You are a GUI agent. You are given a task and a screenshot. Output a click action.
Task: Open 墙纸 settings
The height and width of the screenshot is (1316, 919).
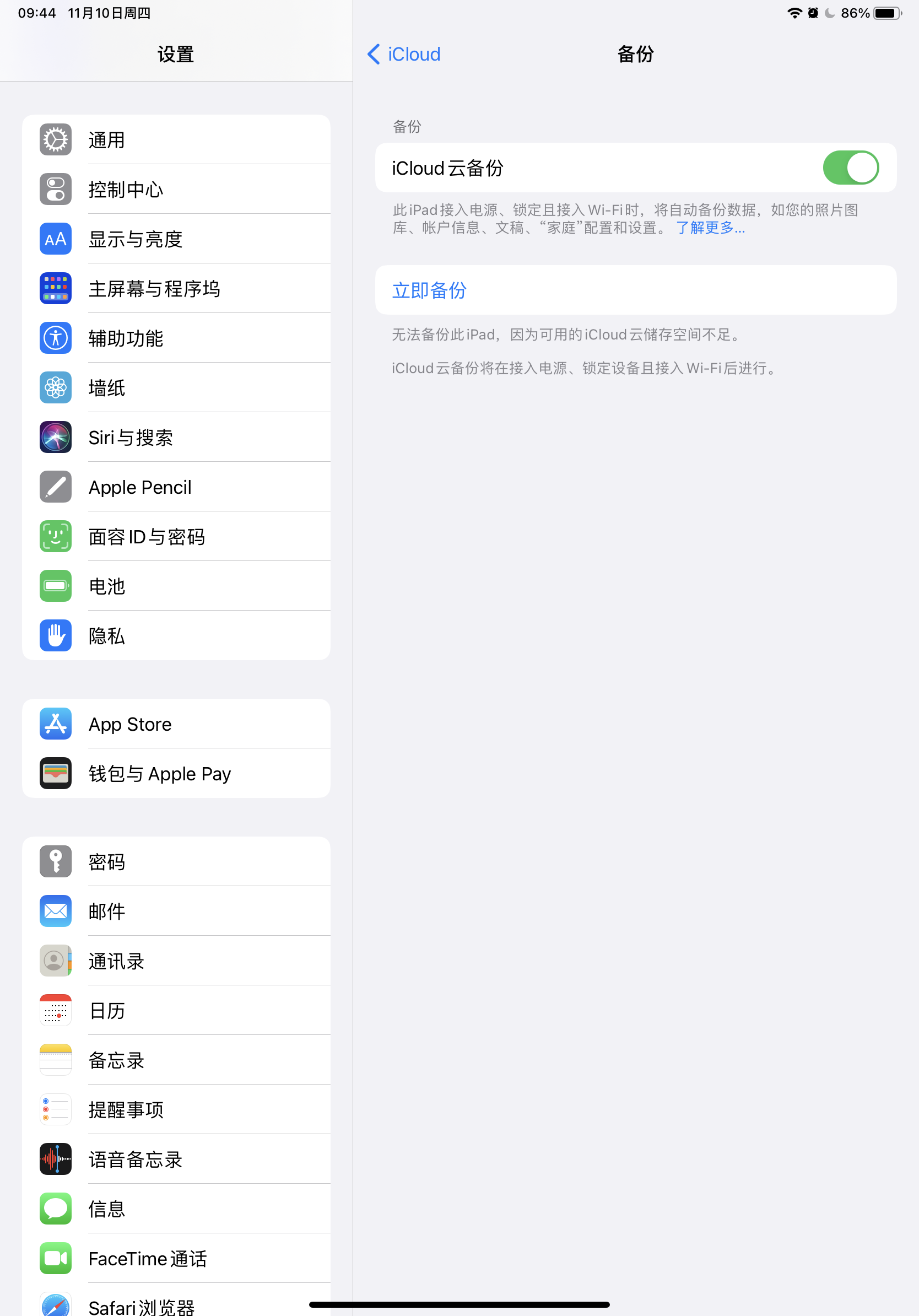coord(176,387)
